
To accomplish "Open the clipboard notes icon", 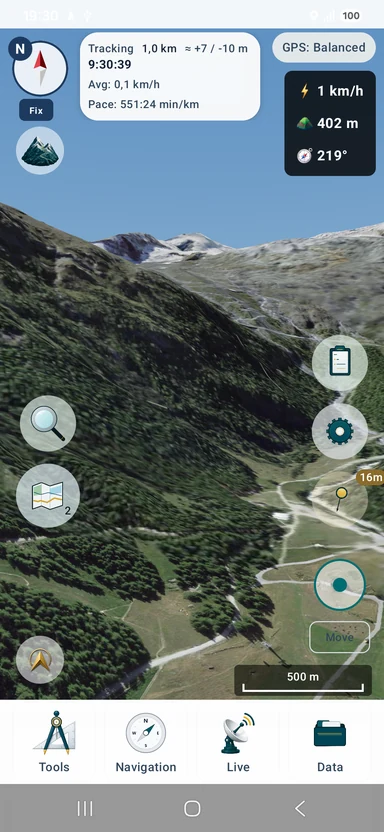I will coord(339,363).
